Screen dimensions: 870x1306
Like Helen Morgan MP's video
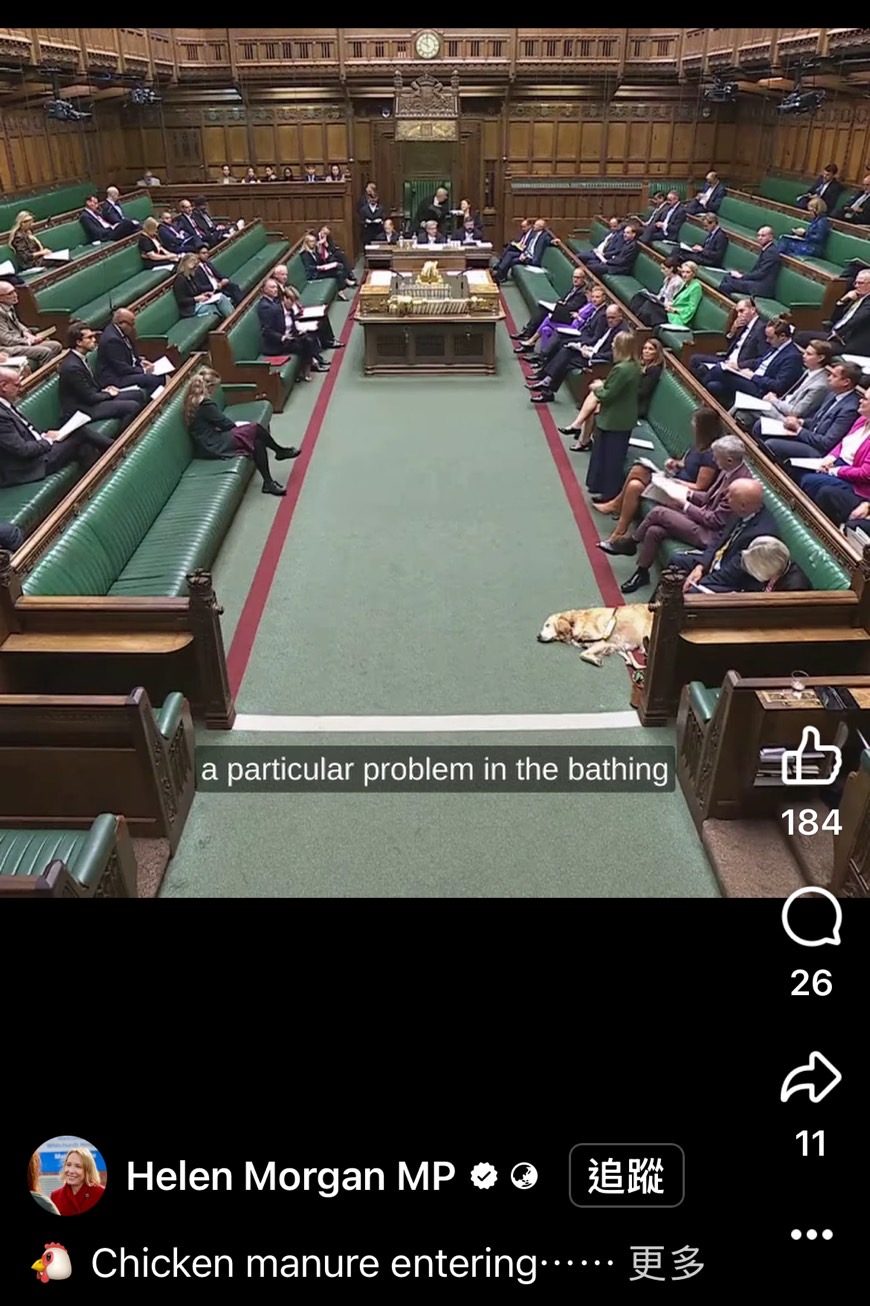coord(810,757)
